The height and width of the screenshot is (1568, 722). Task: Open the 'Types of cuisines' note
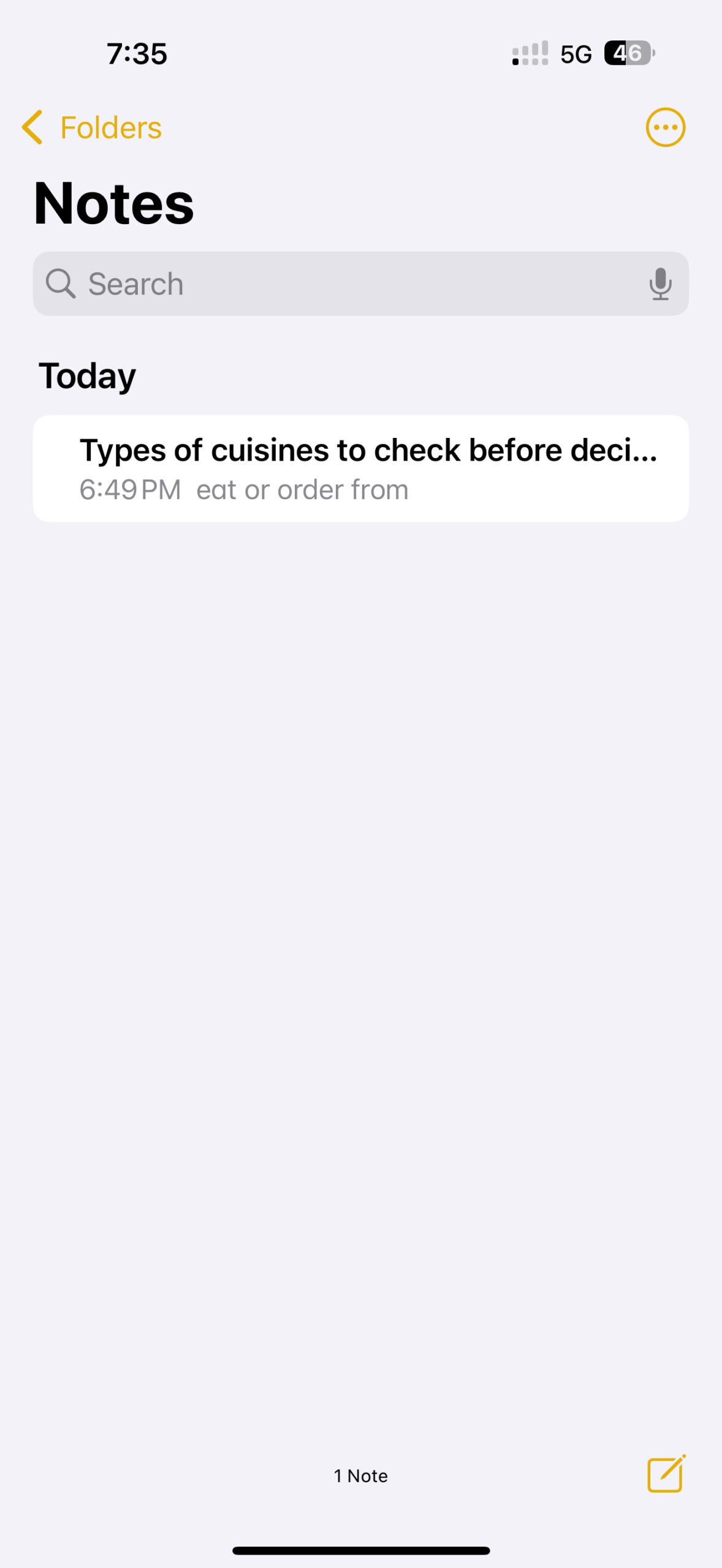click(360, 469)
